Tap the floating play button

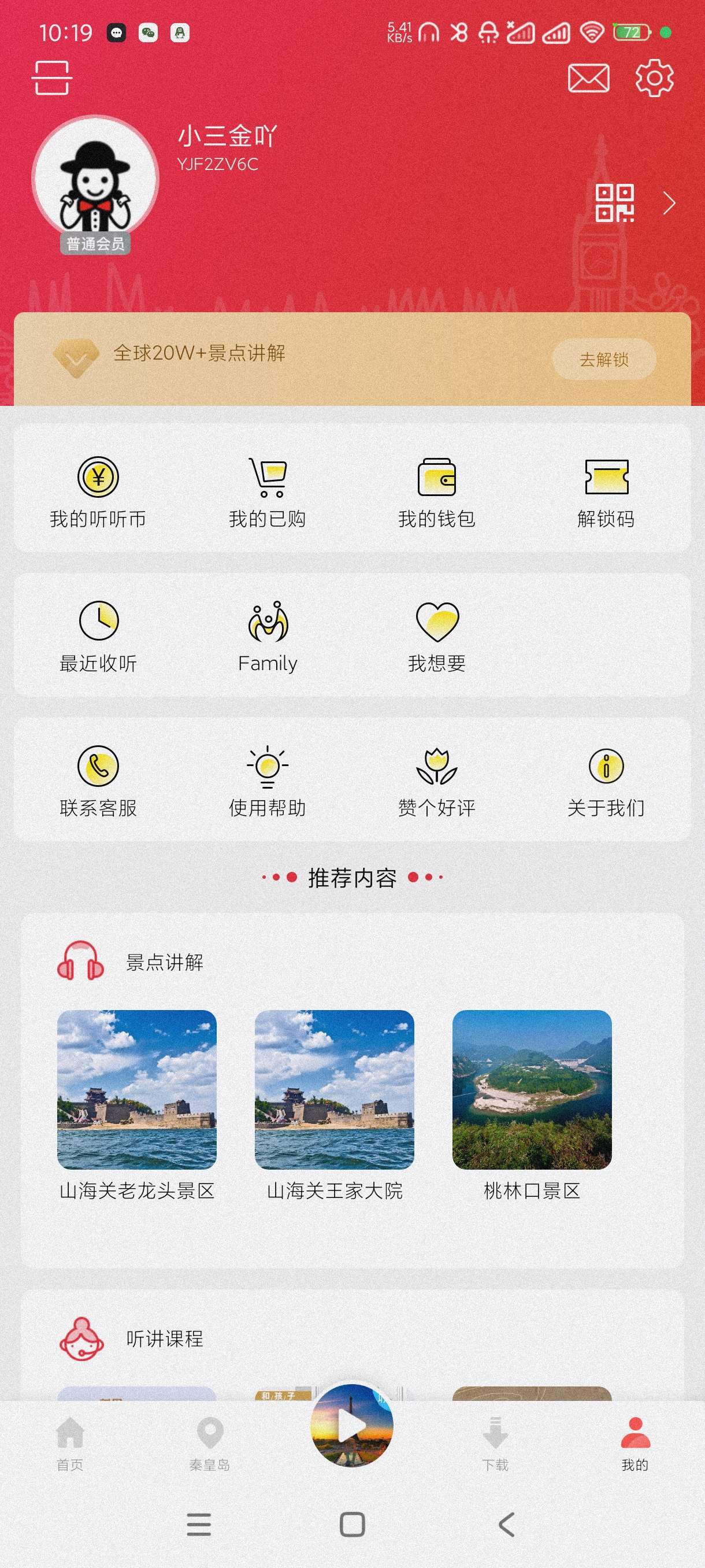(351, 1426)
